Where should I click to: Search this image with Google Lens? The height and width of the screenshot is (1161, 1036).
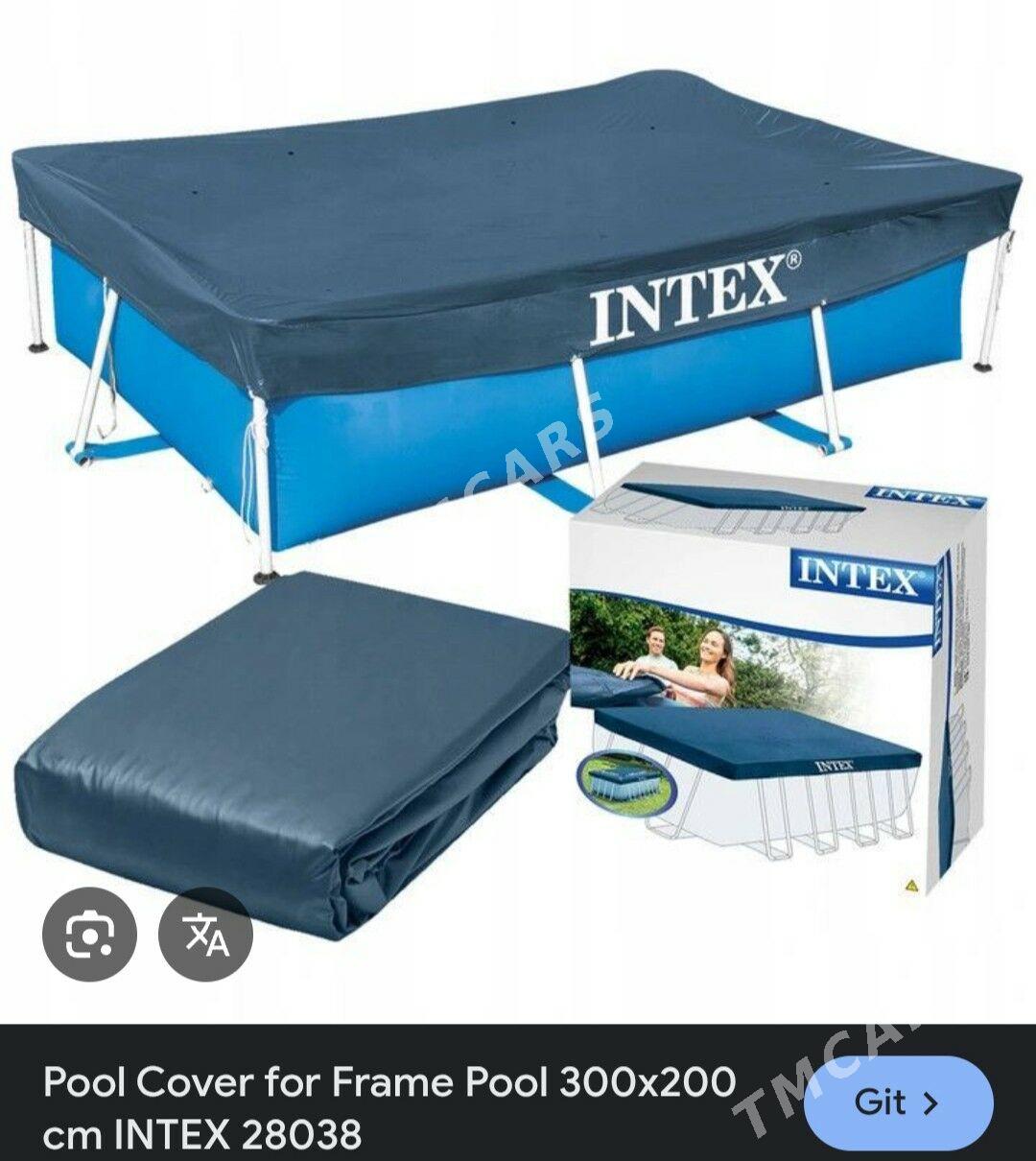[x=89, y=934]
